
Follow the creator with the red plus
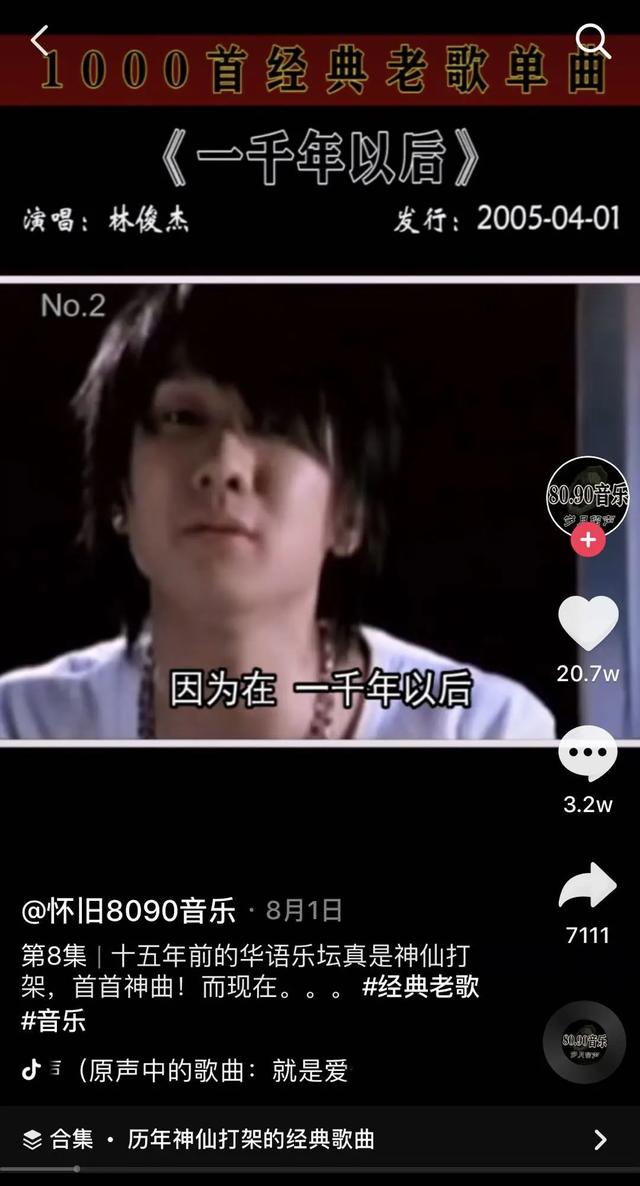click(587, 541)
